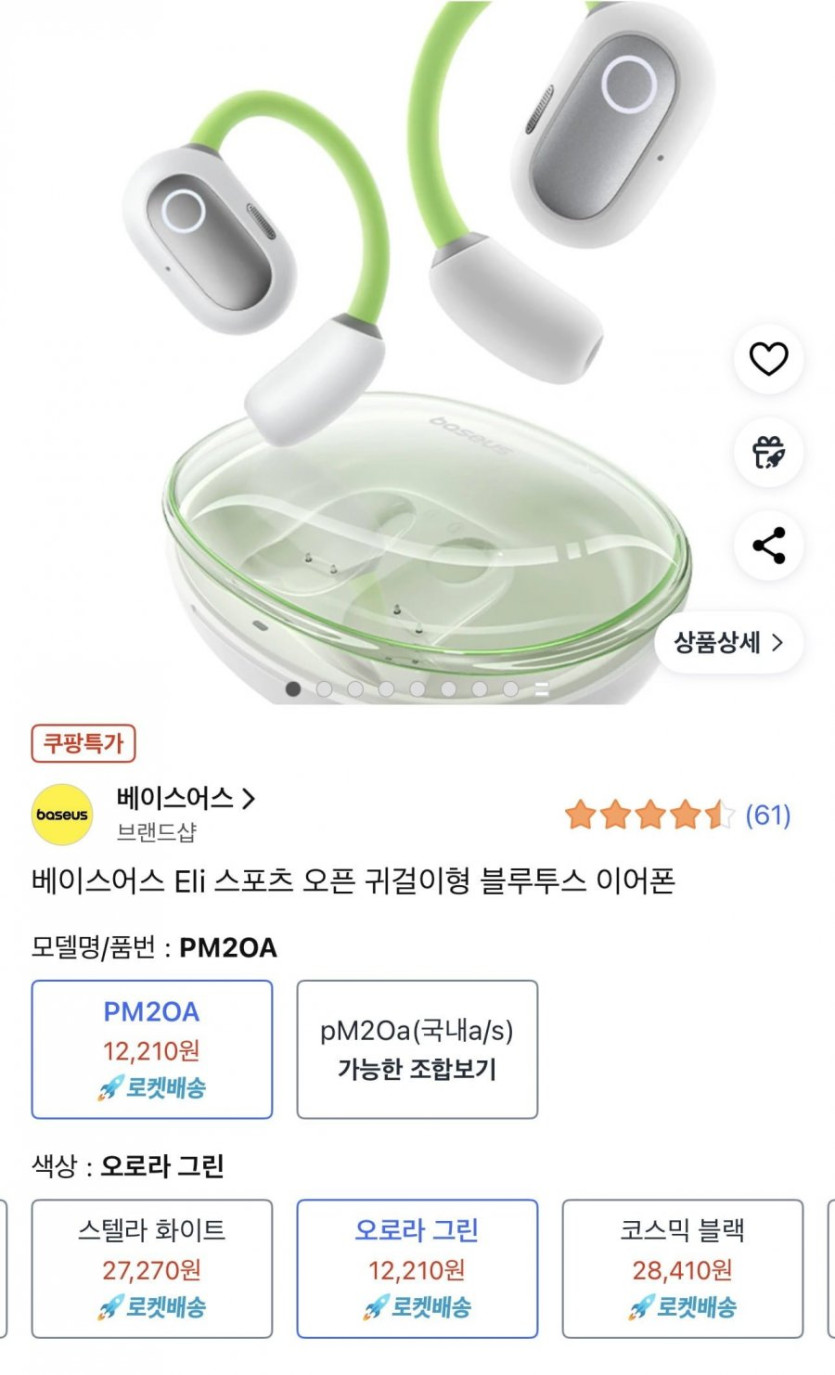The image size is (835, 1375).
Task: Select the 오로라 그린 color
Action: click(417, 1268)
